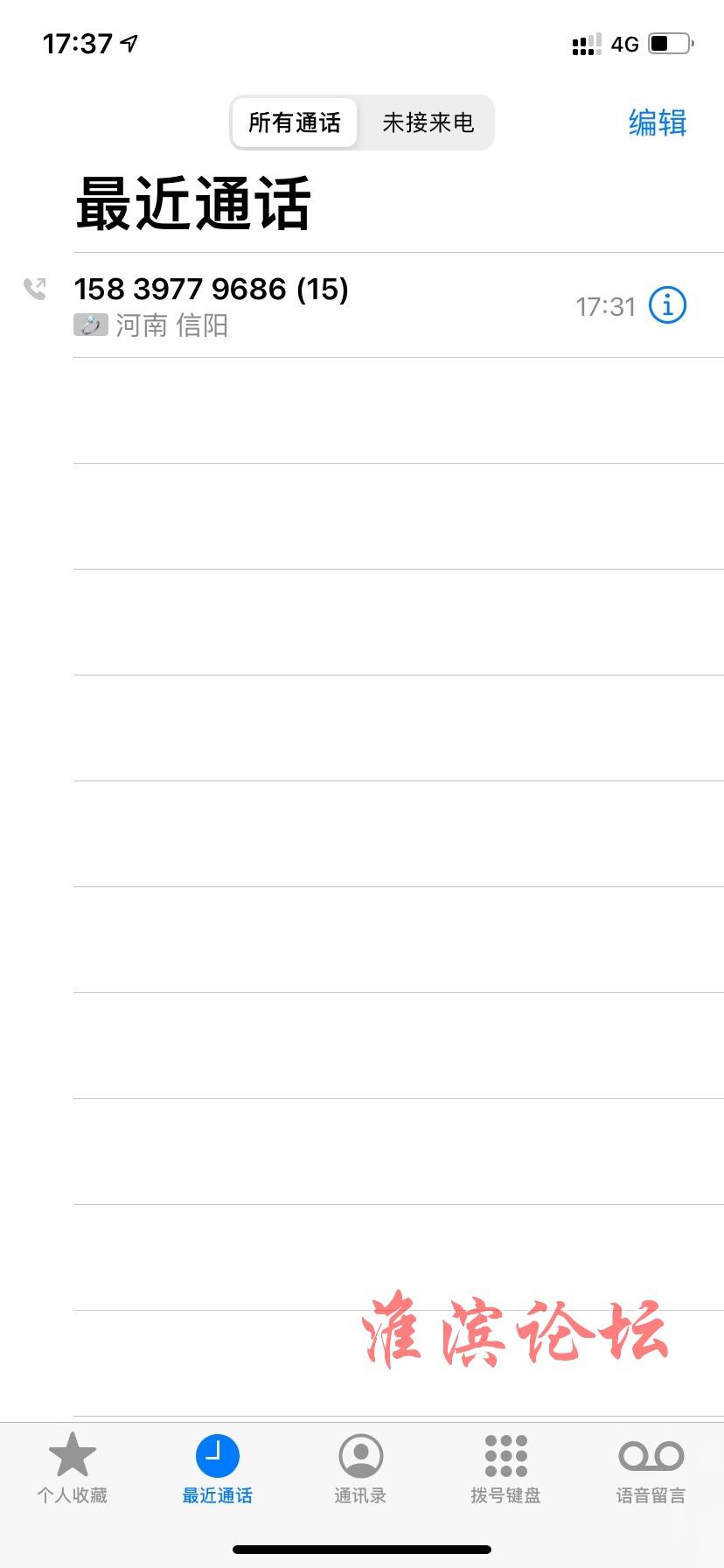The image size is (724, 1568).
Task: Switch to the 语音留言 tab
Action: [651, 1469]
